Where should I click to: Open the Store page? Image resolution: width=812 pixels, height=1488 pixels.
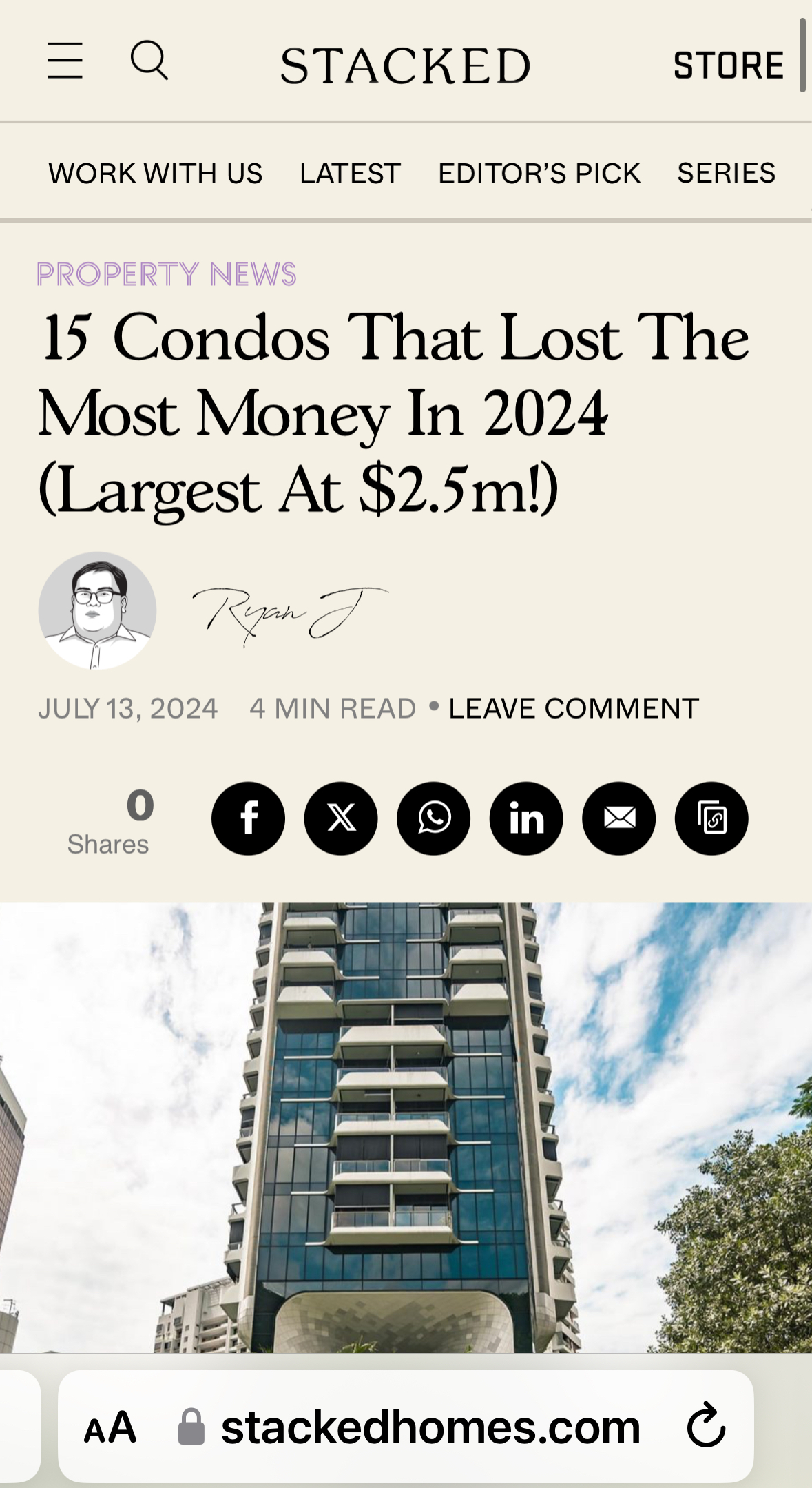click(x=728, y=66)
